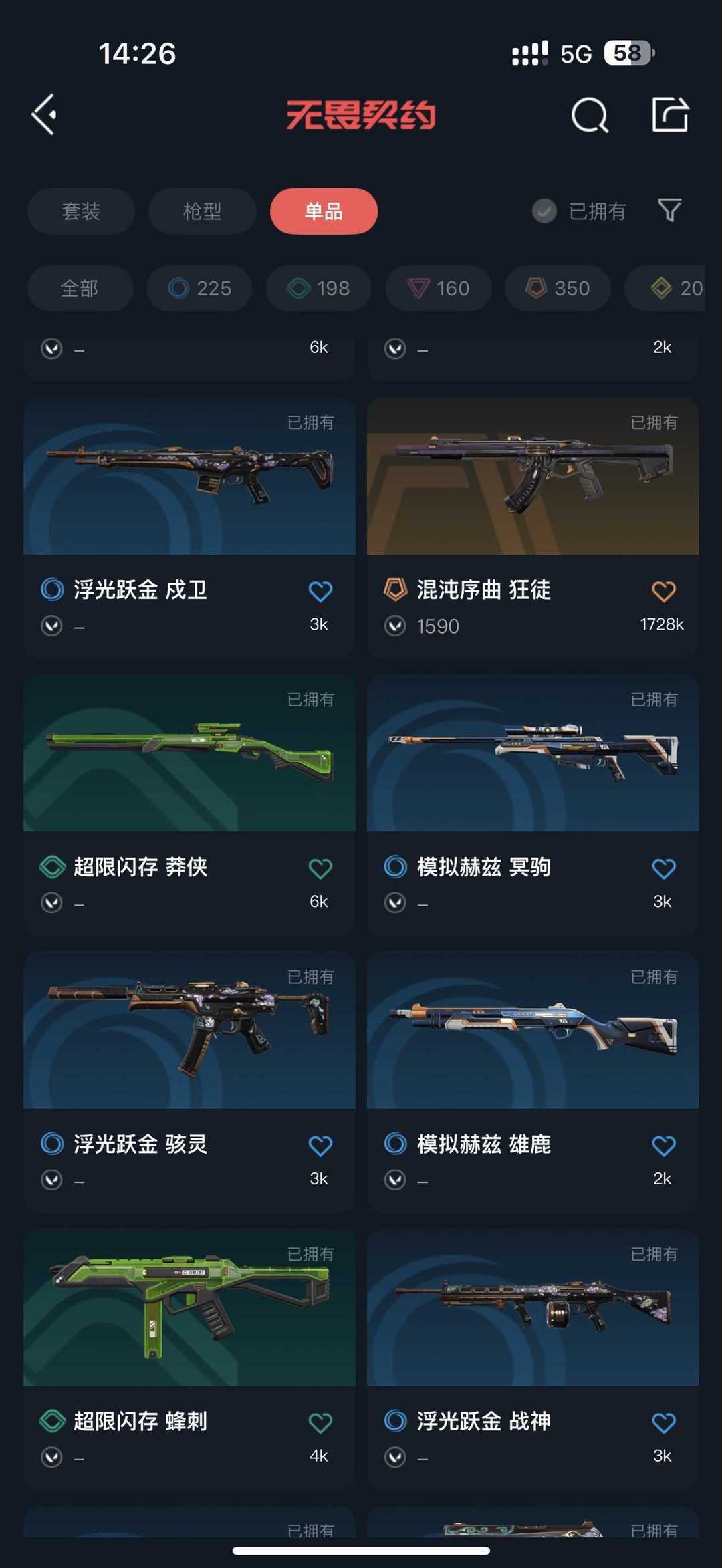Switch to the 枪型 tab
722x1568 pixels.
(x=201, y=211)
